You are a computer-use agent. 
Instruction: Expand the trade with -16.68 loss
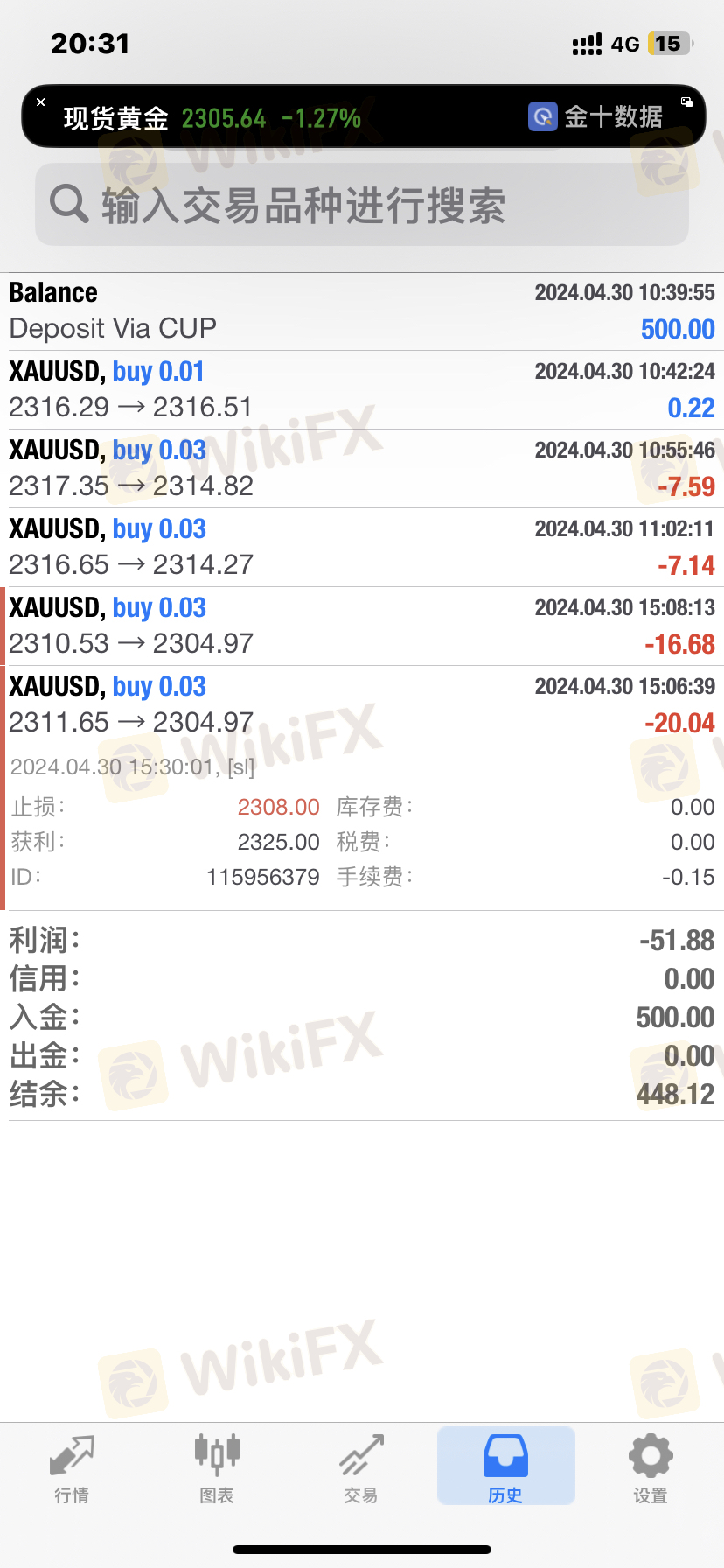(362, 626)
